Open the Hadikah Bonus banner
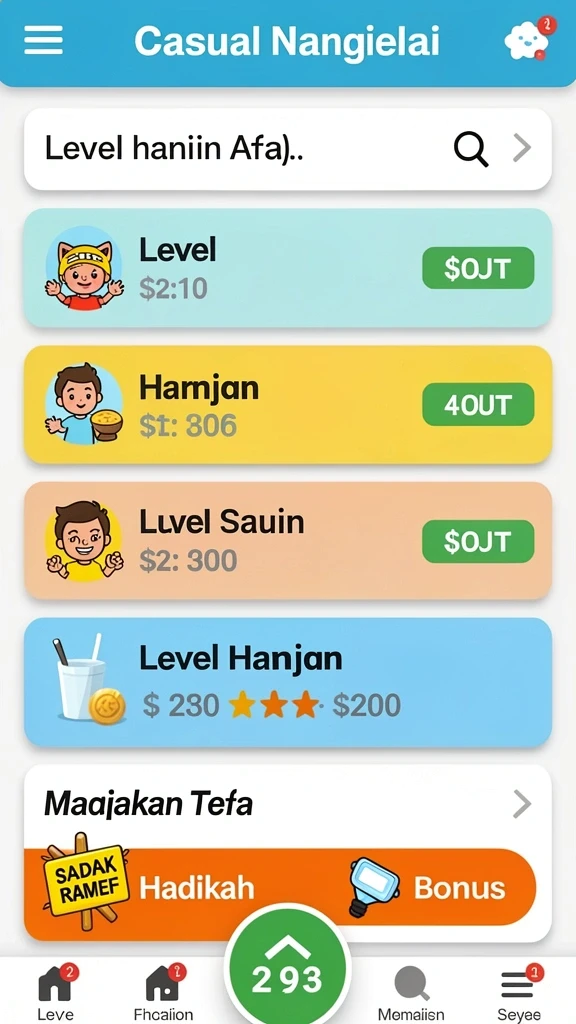 281,888
